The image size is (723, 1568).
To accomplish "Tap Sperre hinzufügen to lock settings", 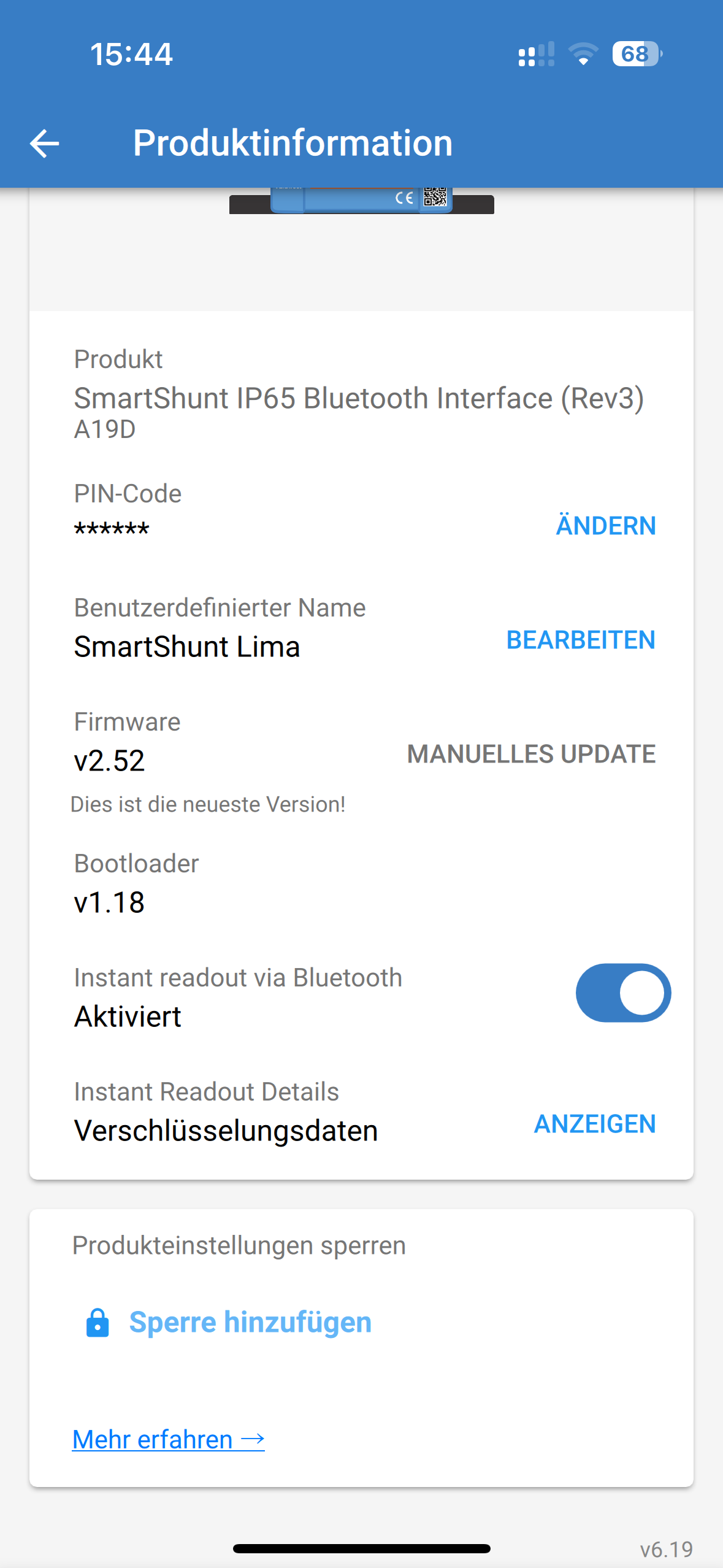I will click(x=250, y=1322).
